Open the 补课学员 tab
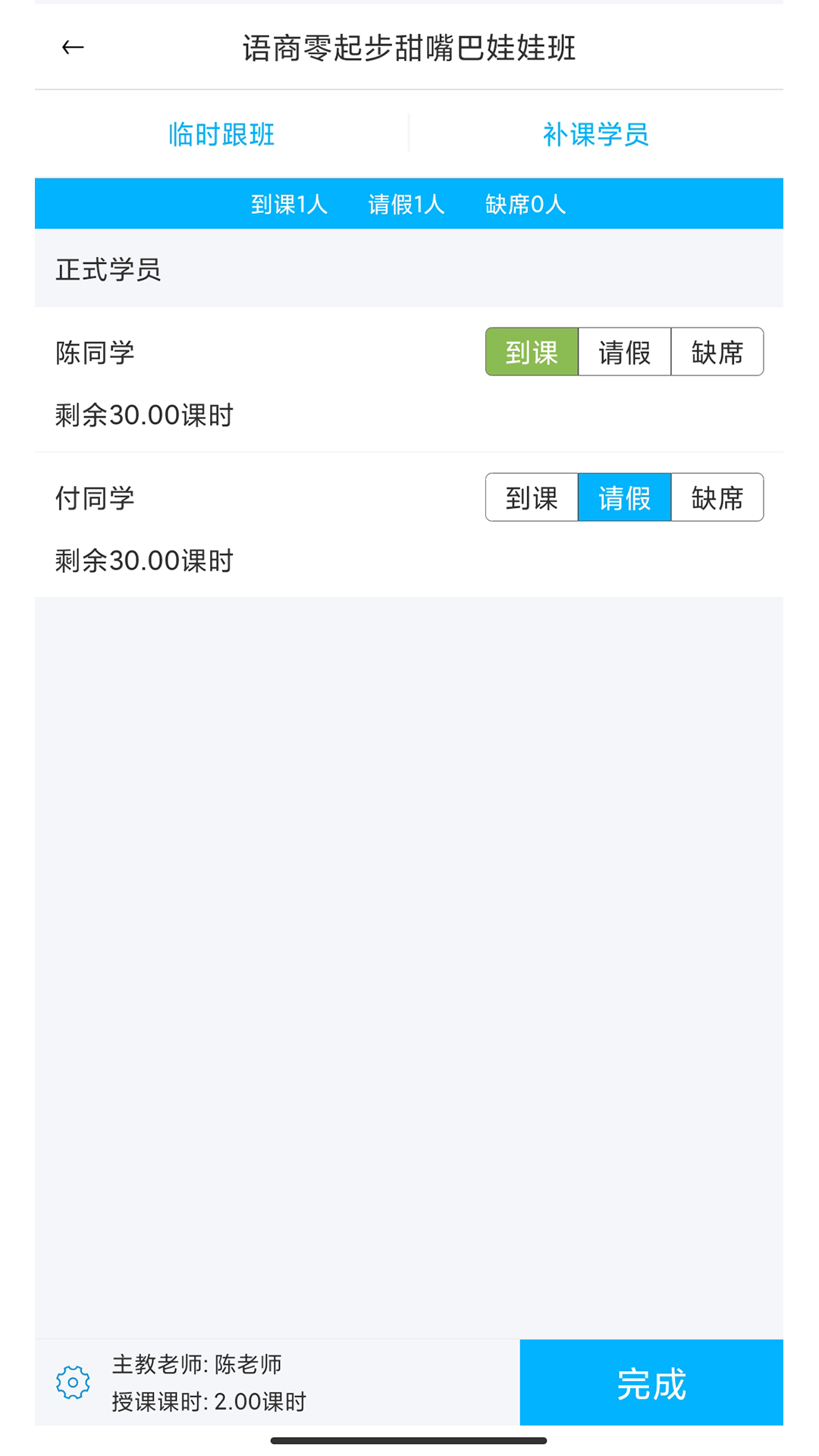Image resolution: width=819 pixels, height=1456 pixels. tap(595, 133)
